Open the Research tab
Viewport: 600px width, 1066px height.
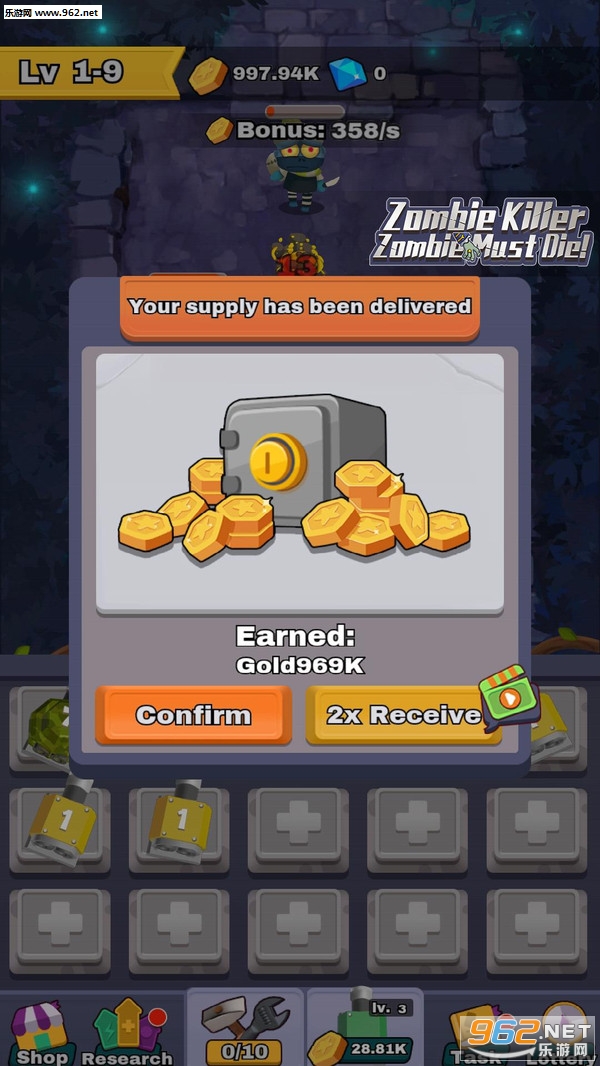click(x=126, y=1033)
